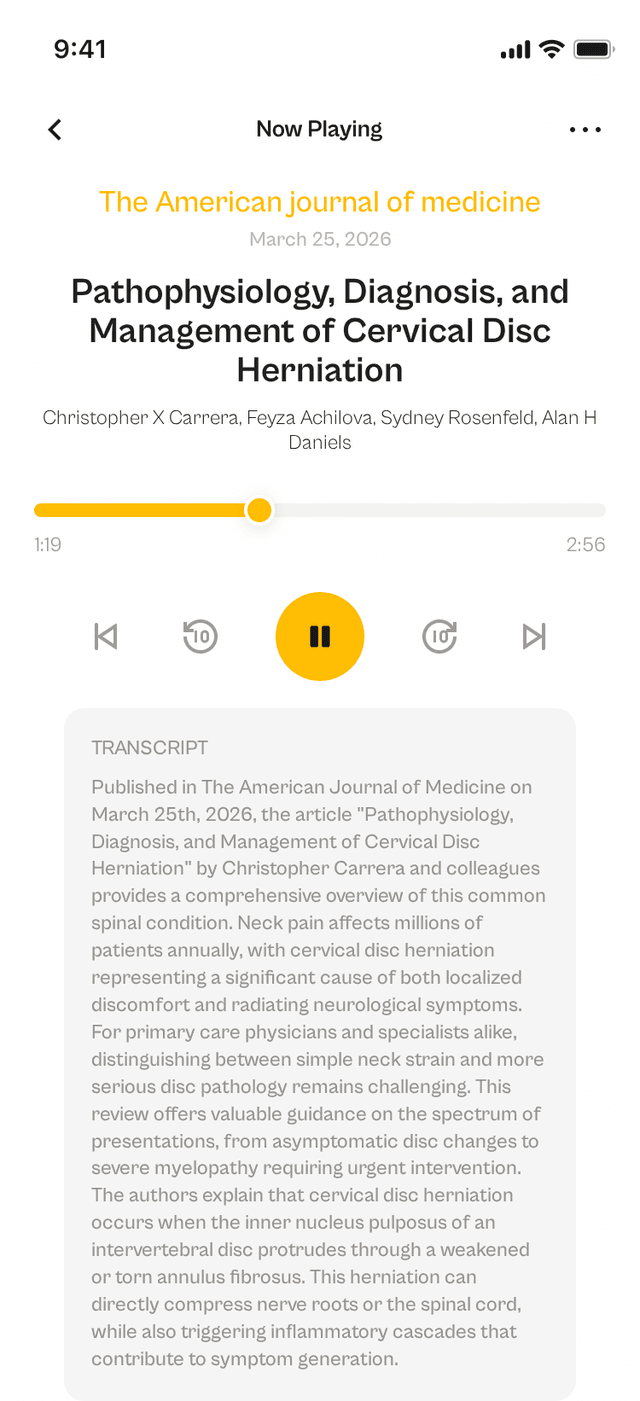Open the three-dot overflow menu
This screenshot has width=640, height=1401.
[585, 129]
